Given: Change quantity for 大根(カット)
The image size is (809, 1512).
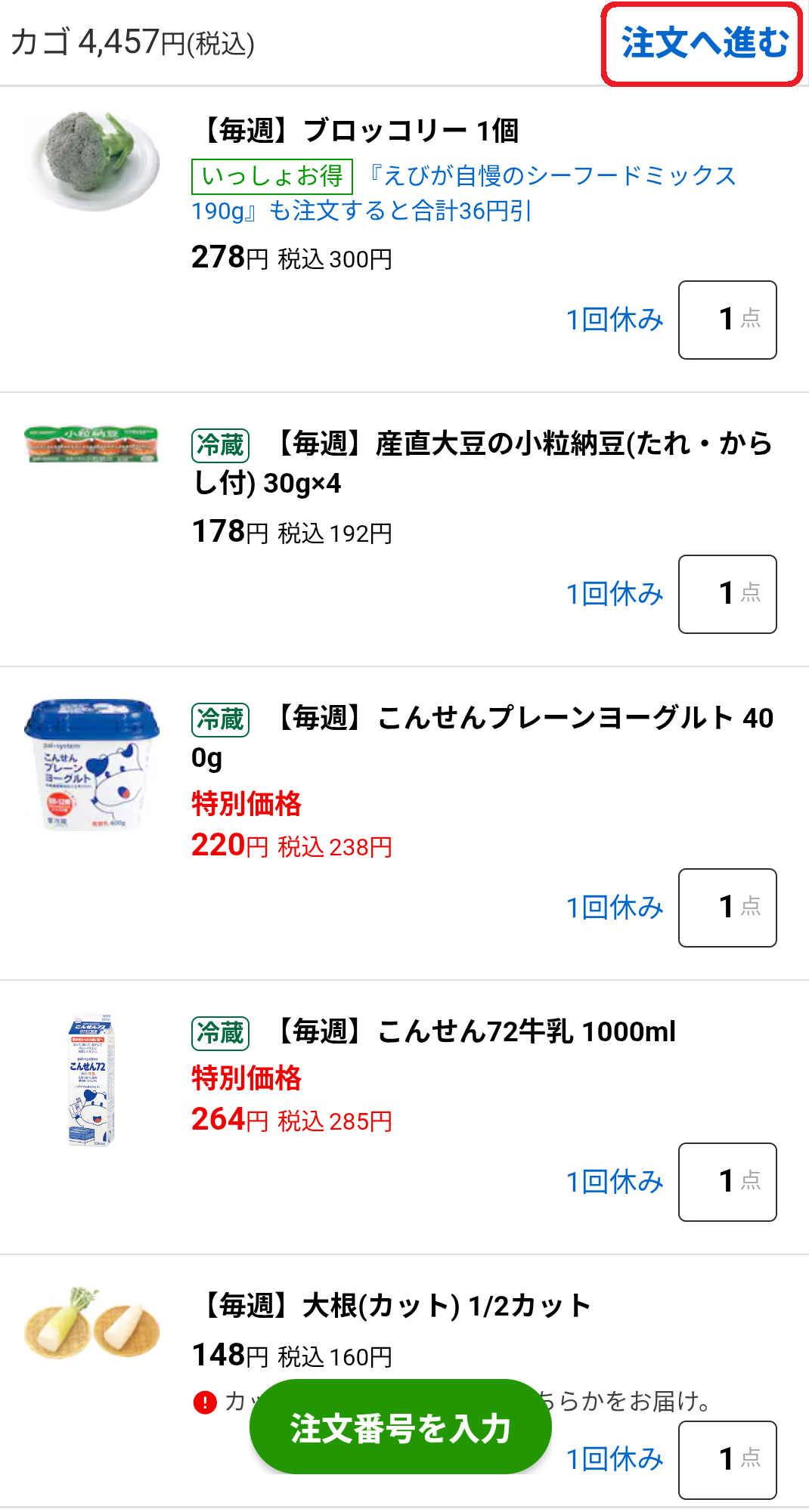Looking at the screenshot, I should [x=727, y=1460].
